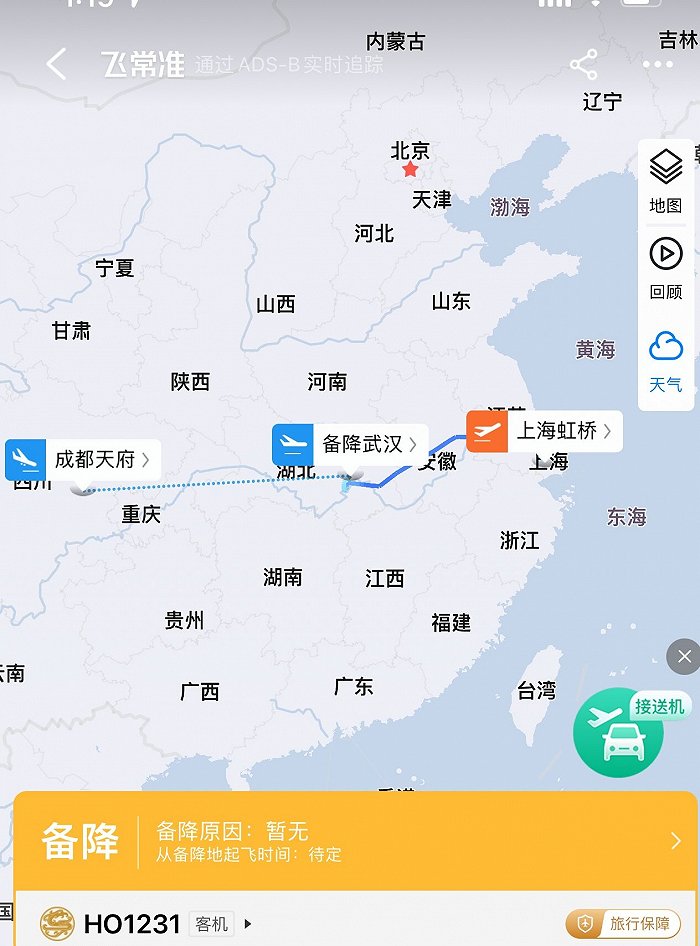Tap 回顾 to replay the flight
Viewport: 700px width, 946px height.
[665, 268]
